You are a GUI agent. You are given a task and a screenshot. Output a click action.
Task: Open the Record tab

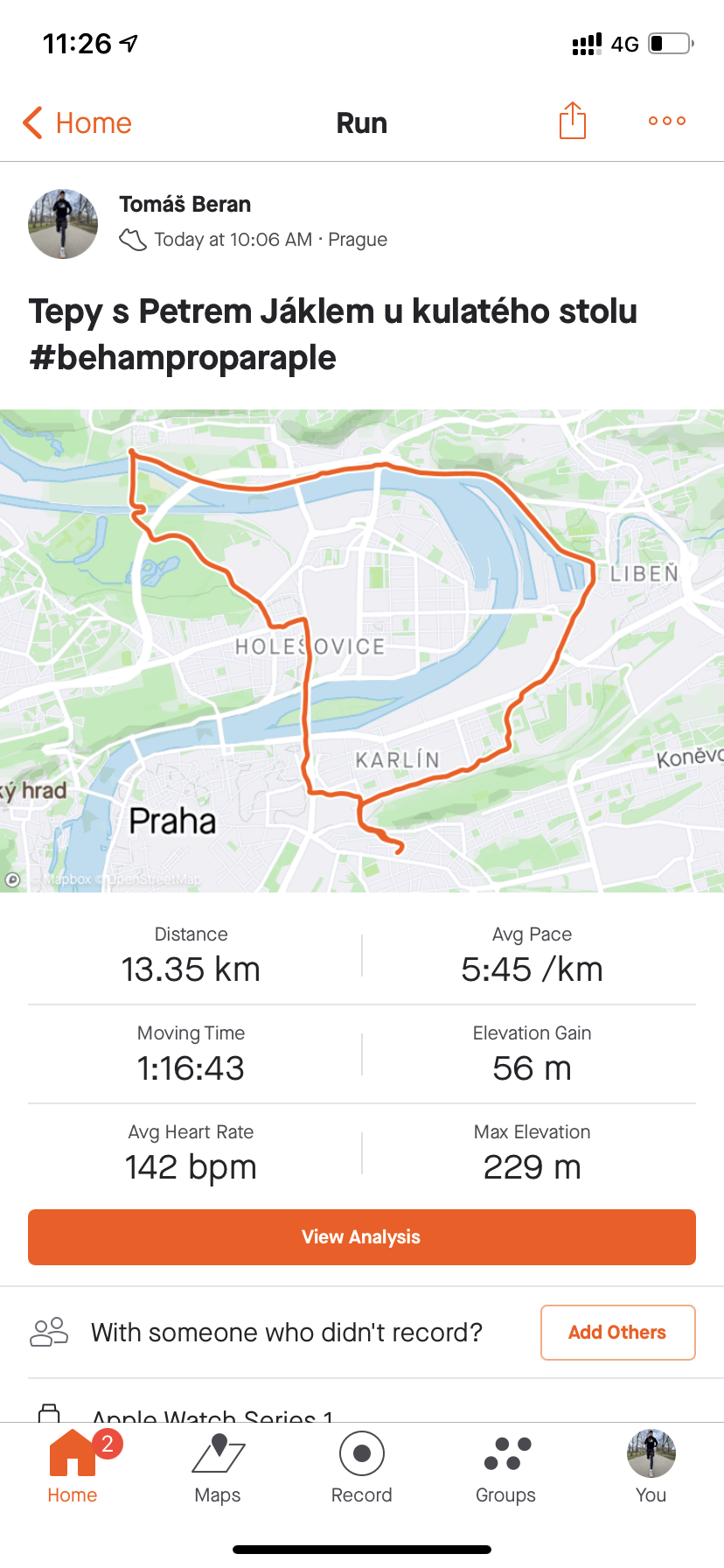tap(362, 1467)
